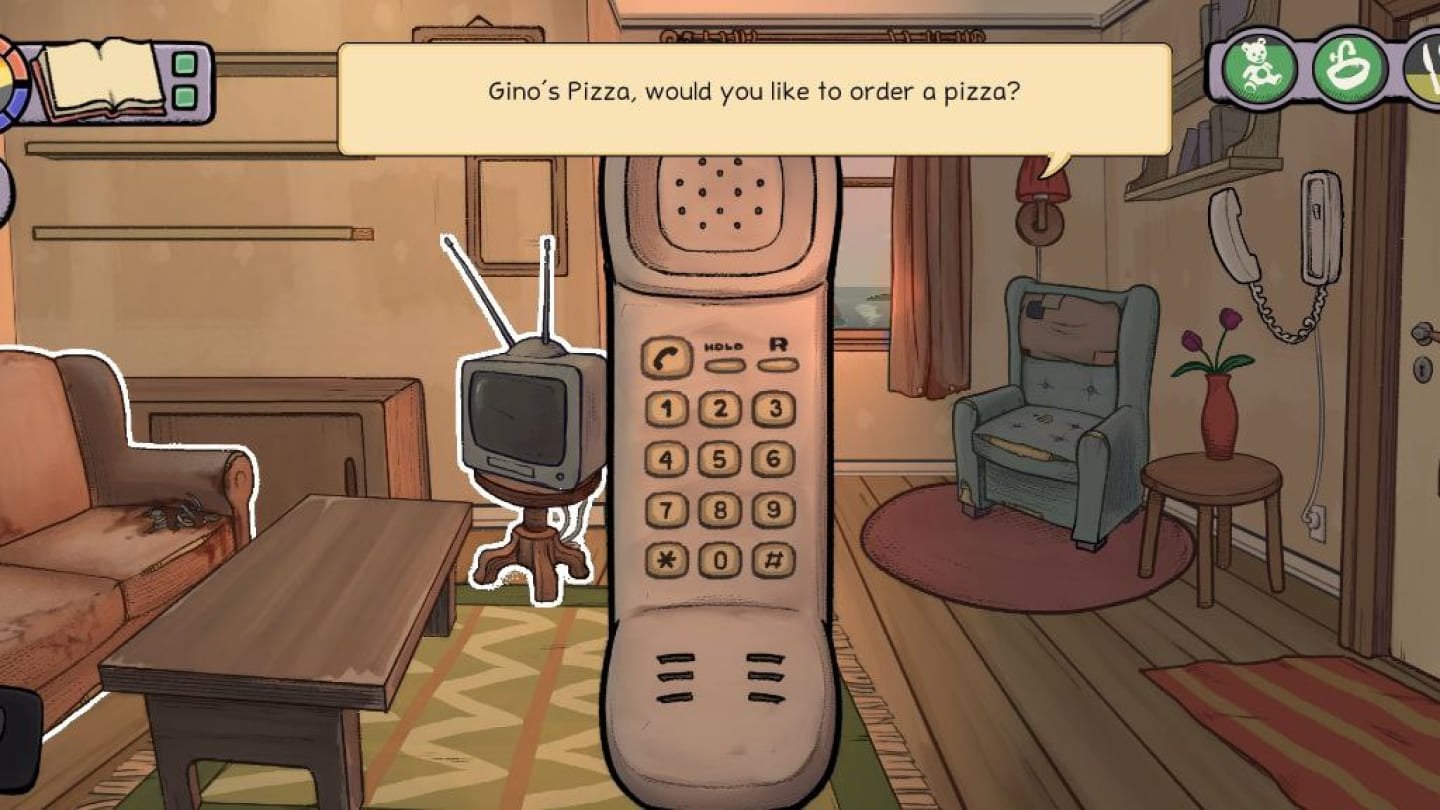Tap the hash key on keypad
This screenshot has width=1440, height=810.
(773, 560)
